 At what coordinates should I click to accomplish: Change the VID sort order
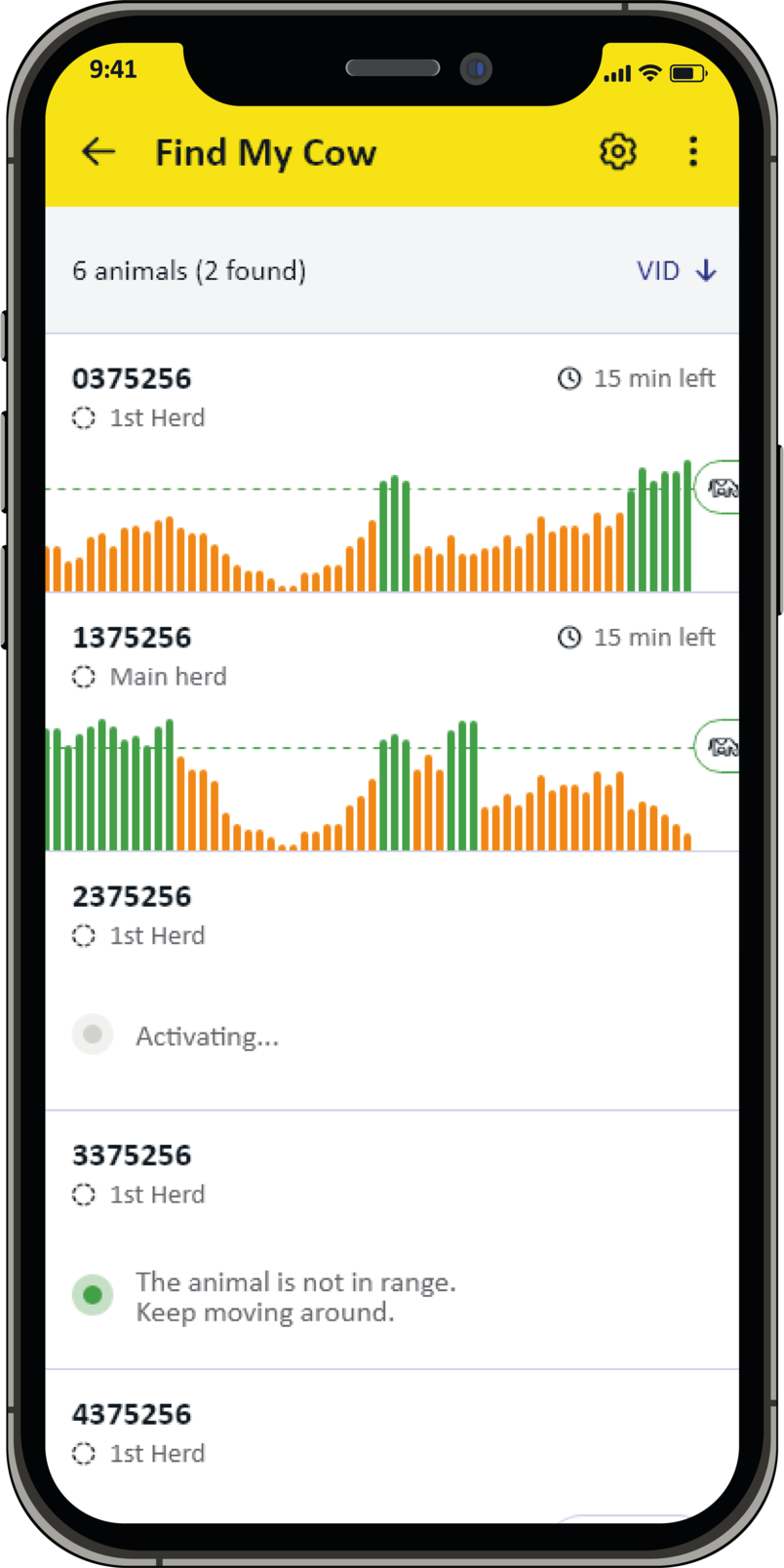677,271
